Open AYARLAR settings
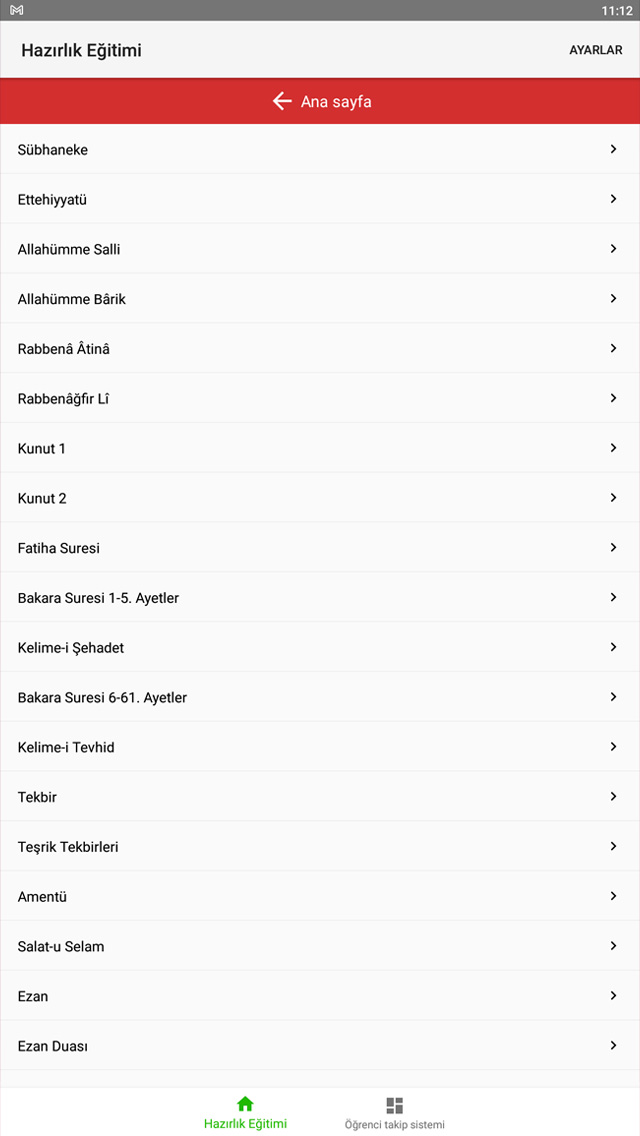The width and height of the screenshot is (640, 1136). [x=595, y=50]
